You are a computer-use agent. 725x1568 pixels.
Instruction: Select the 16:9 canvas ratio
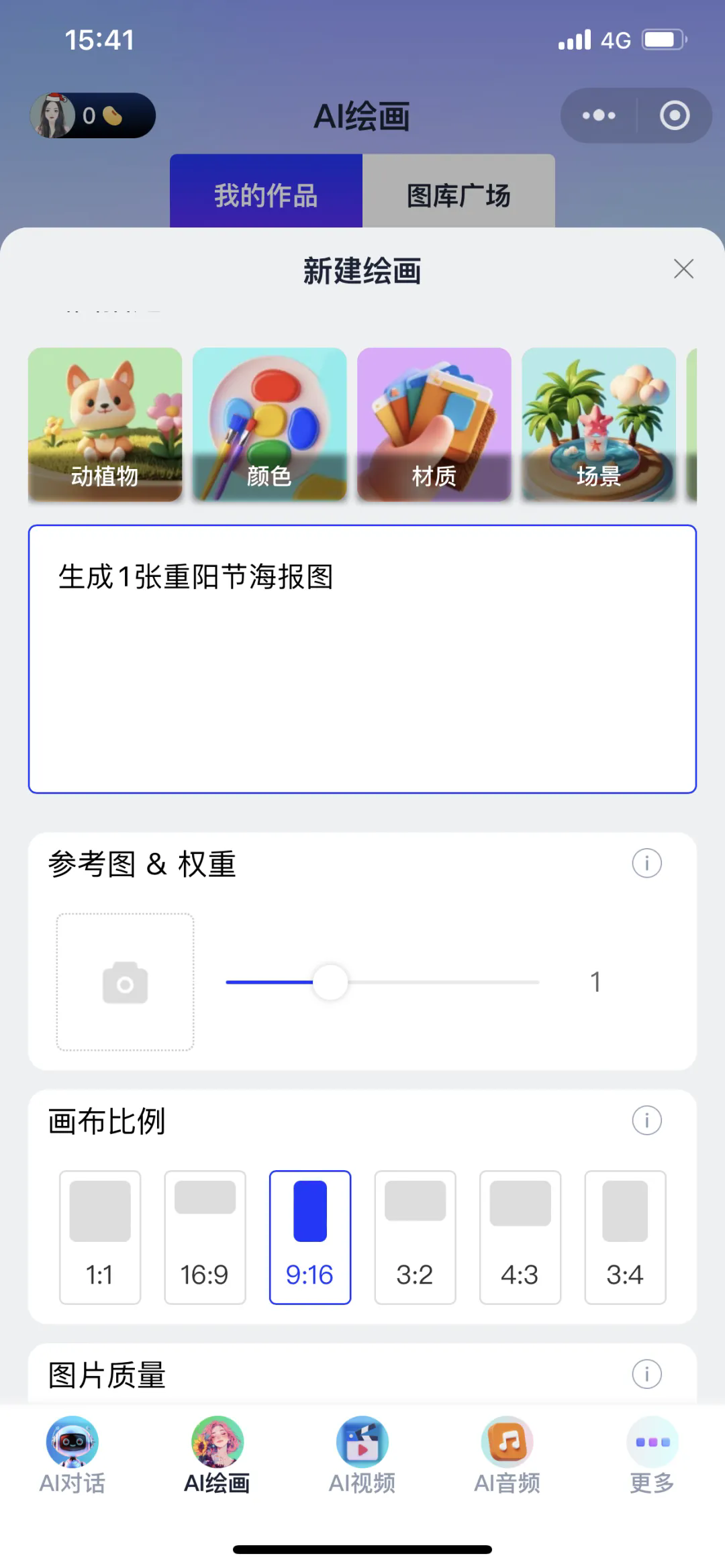[x=205, y=1237]
